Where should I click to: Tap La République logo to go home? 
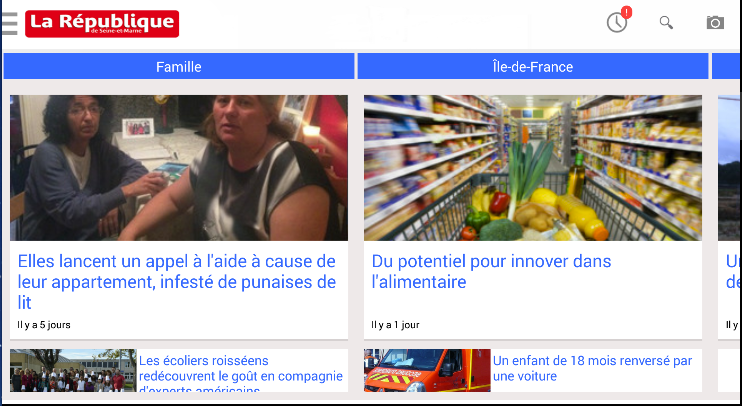coord(102,23)
